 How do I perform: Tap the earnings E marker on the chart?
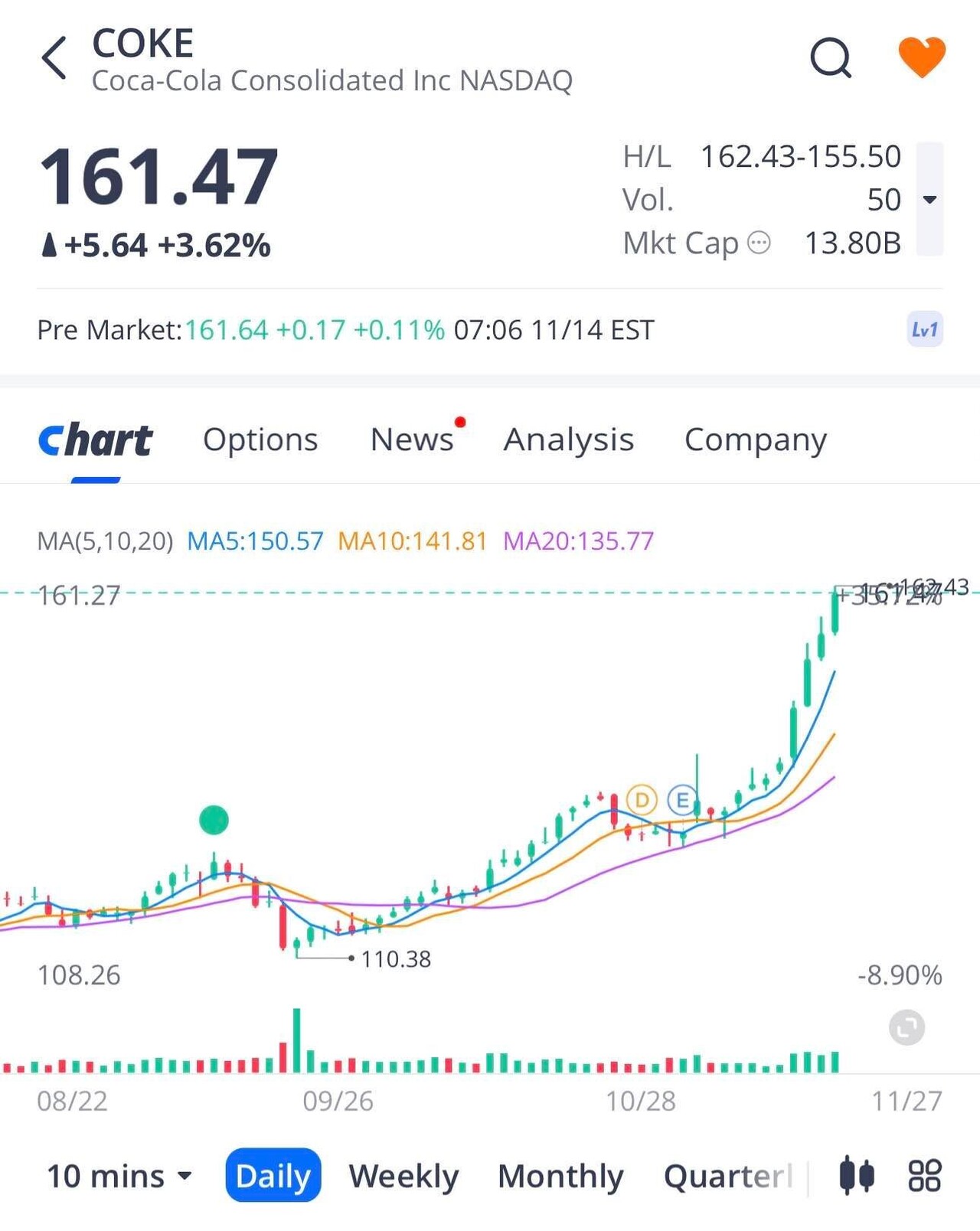click(x=681, y=801)
